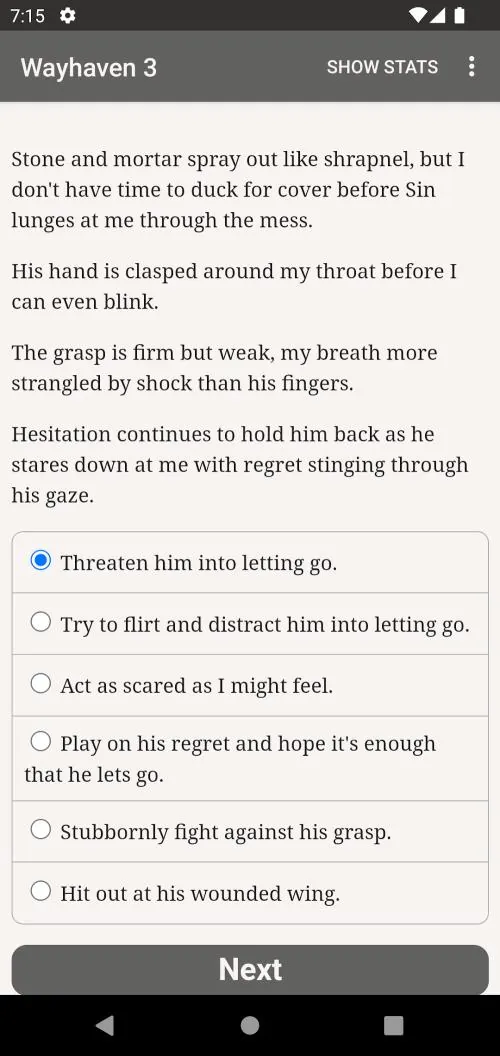Screen dimensions: 500x1056
Task: Open the Show Stats screen
Action: tap(382, 67)
